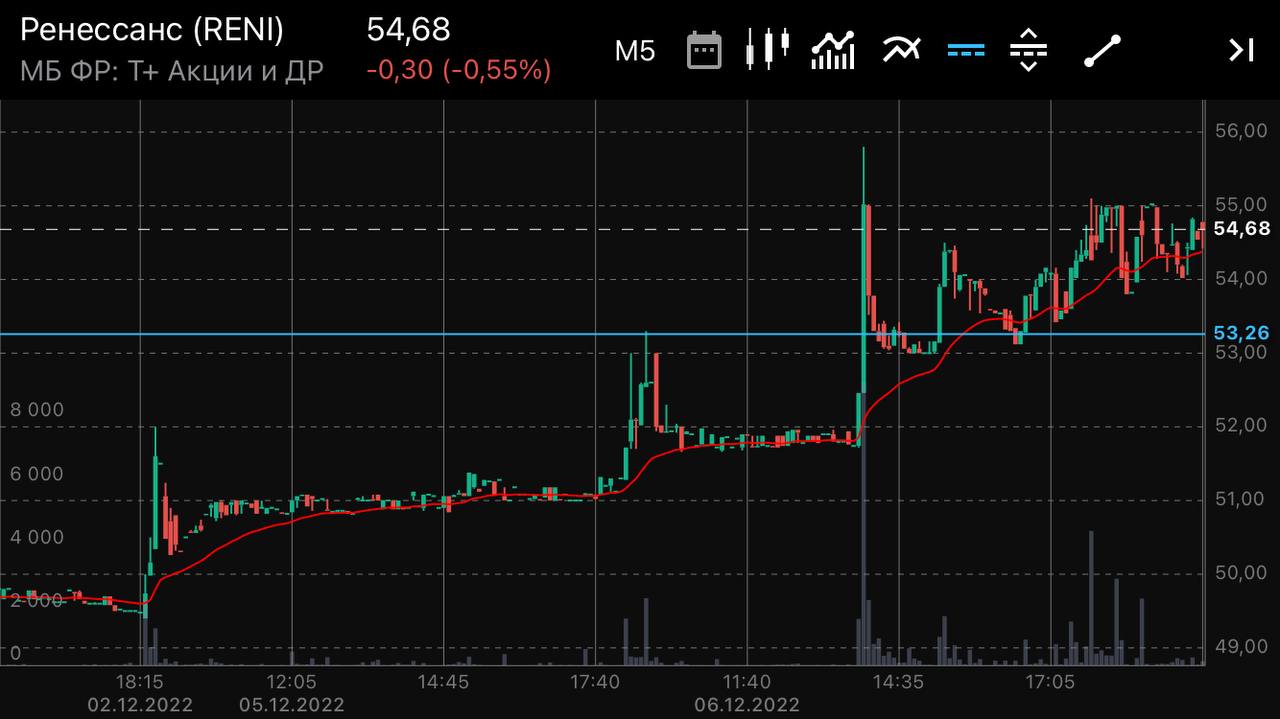Open the compare instruments tool
The width and height of the screenshot is (1280, 719).
(x=900, y=49)
